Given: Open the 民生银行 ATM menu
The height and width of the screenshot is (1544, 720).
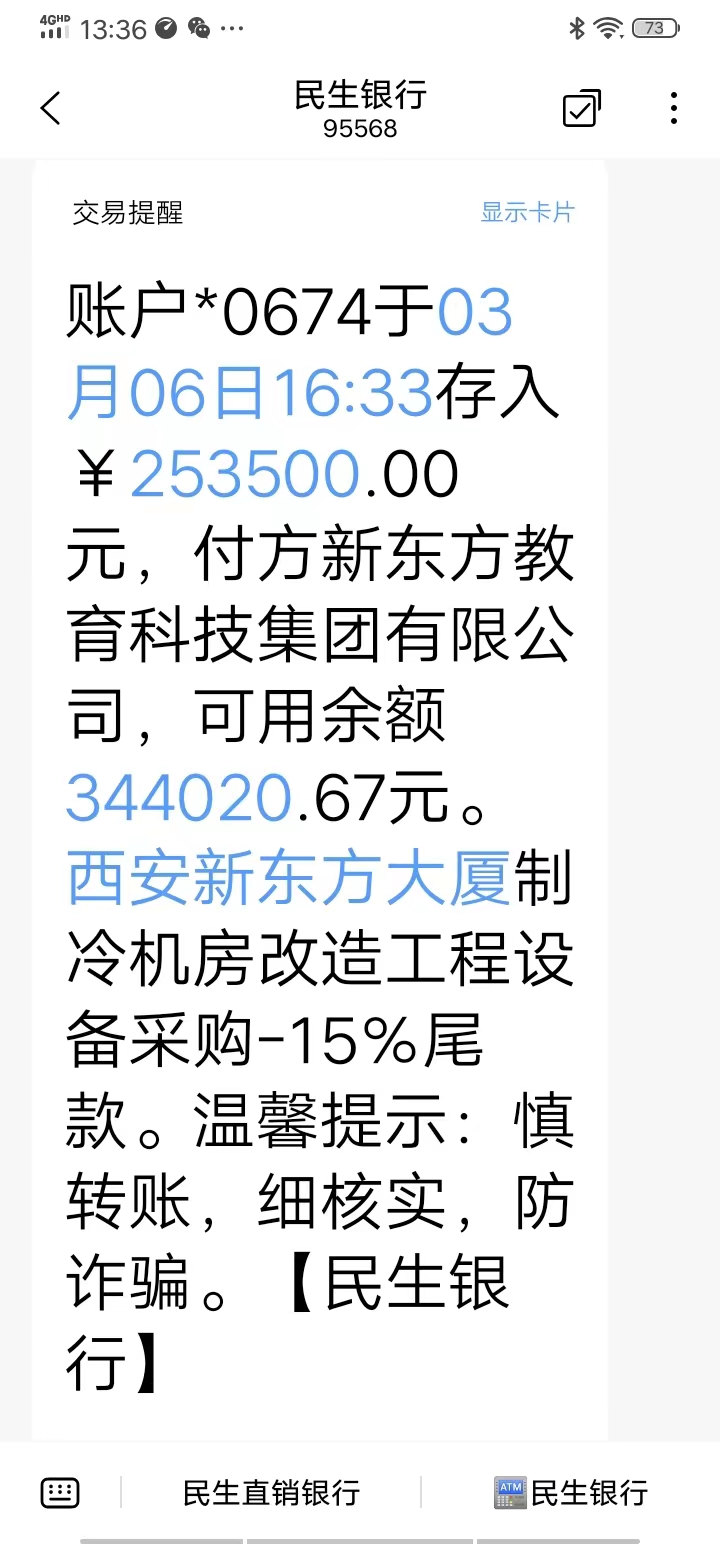Looking at the screenshot, I should tap(571, 1493).
